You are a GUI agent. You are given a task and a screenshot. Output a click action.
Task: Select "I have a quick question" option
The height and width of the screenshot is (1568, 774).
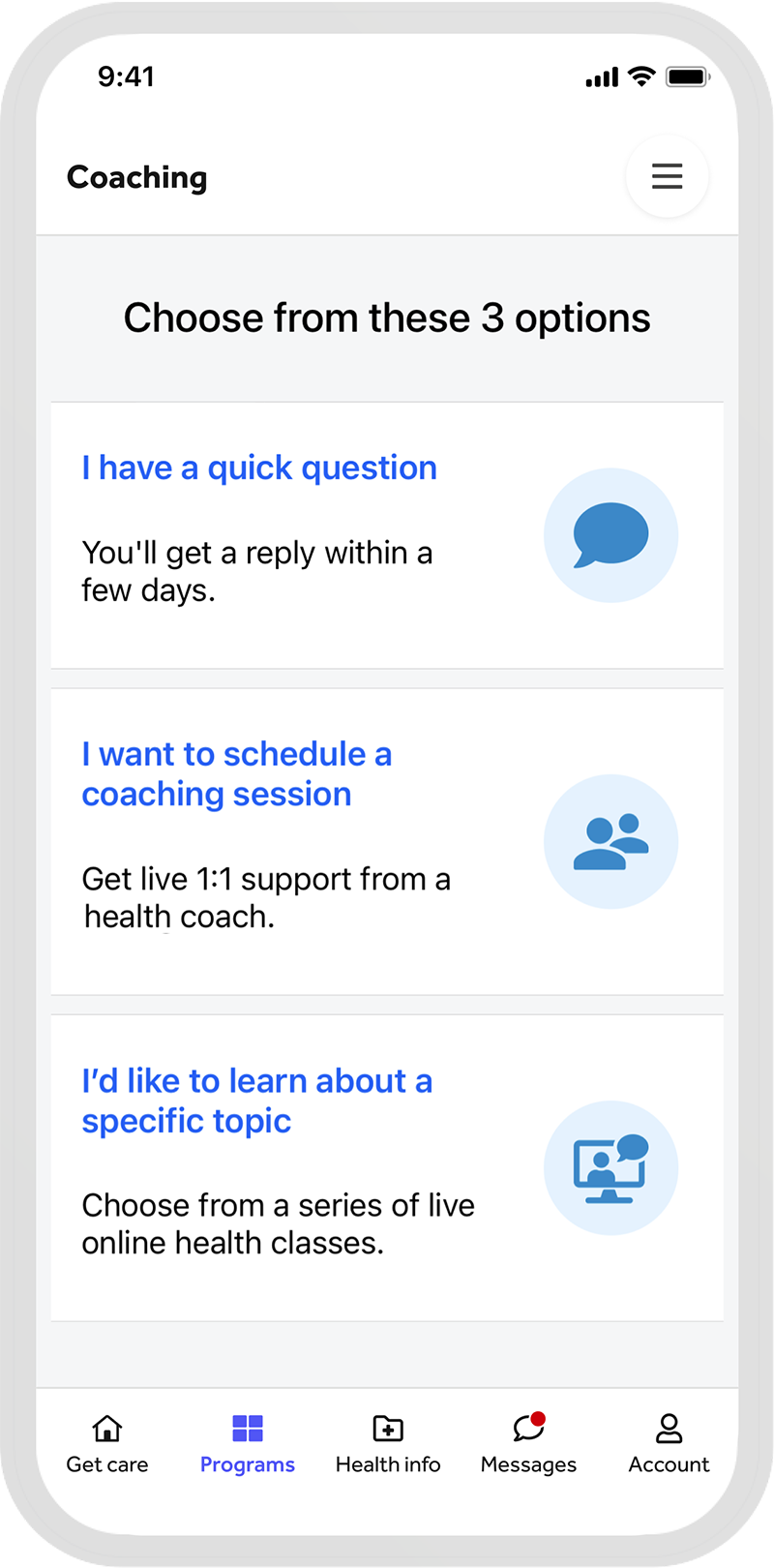coord(259,468)
